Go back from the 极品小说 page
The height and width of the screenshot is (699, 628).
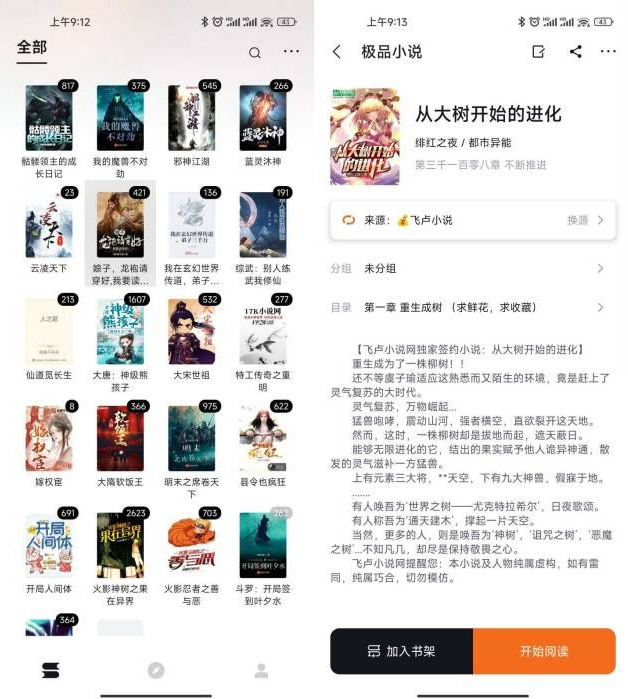pyautogui.click(x=337, y=52)
